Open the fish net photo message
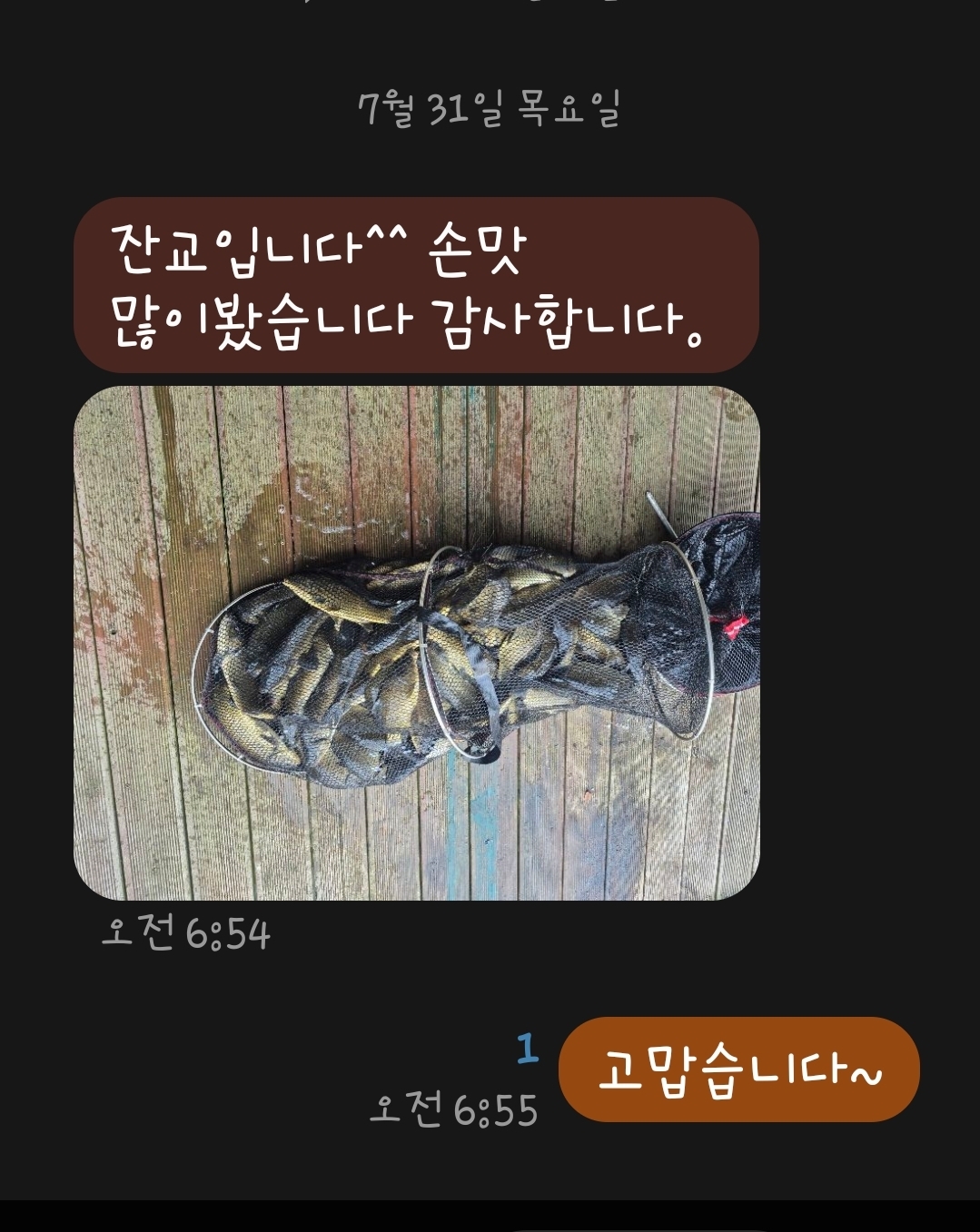 416,643
